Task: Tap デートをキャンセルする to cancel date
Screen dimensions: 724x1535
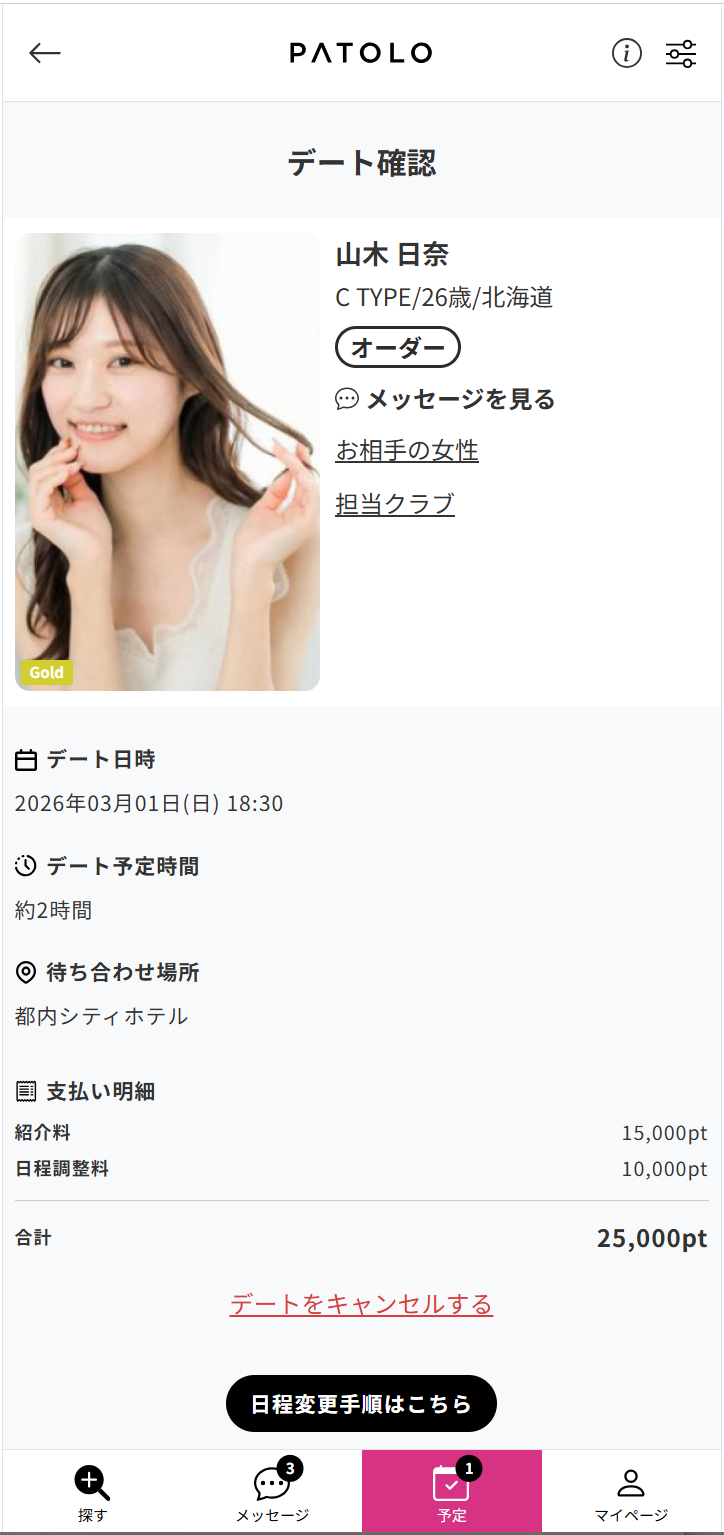Action: click(361, 1304)
